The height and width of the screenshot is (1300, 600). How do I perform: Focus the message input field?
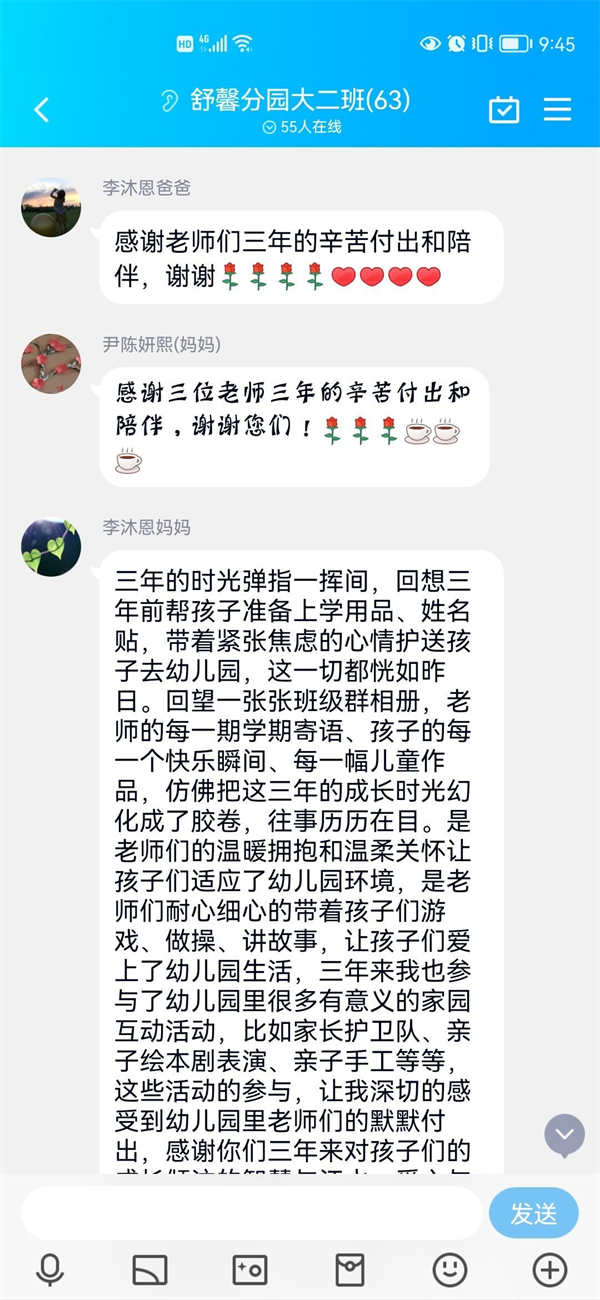pyautogui.click(x=250, y=1213)
